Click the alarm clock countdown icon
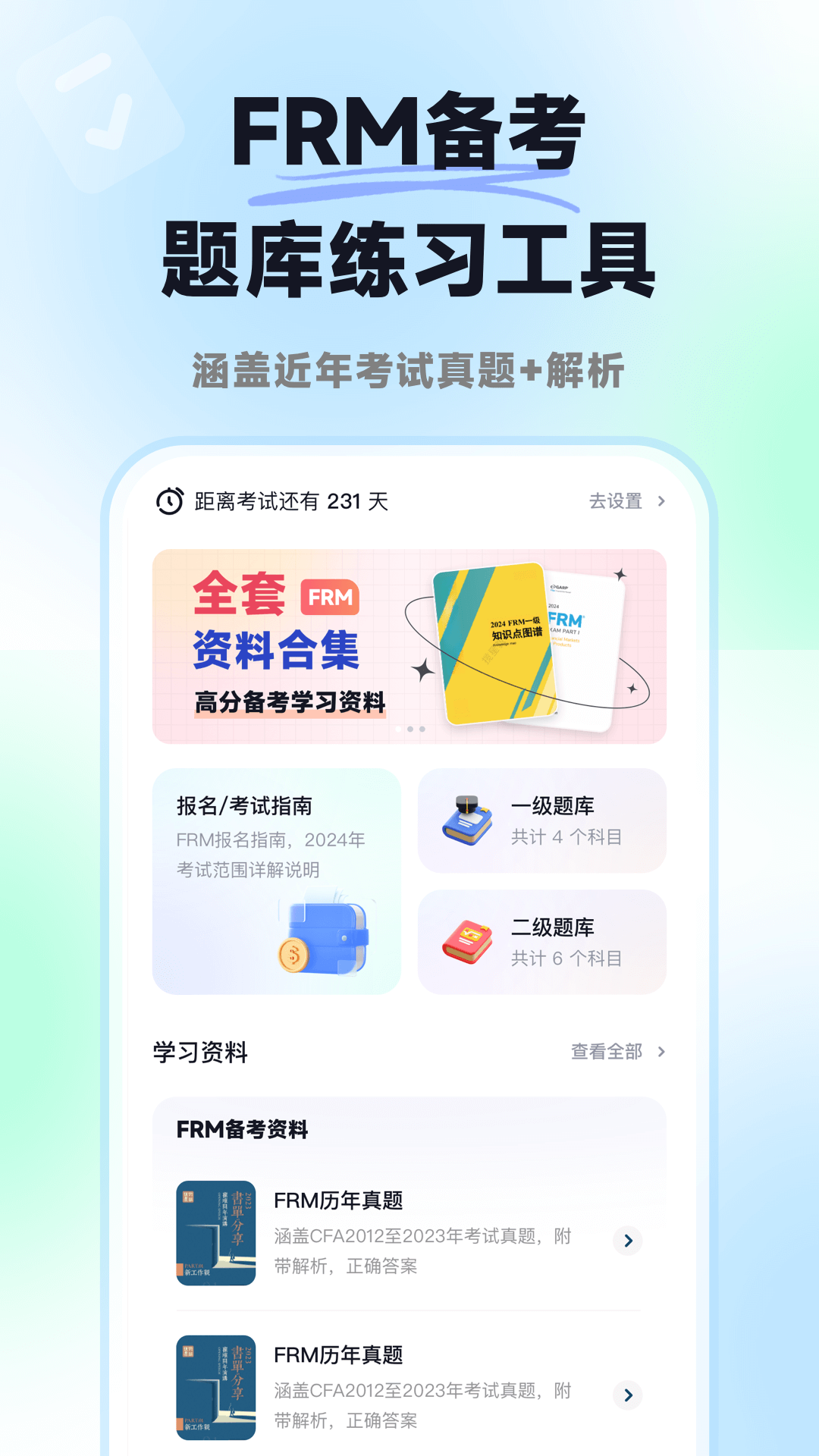 click(168, 500)
